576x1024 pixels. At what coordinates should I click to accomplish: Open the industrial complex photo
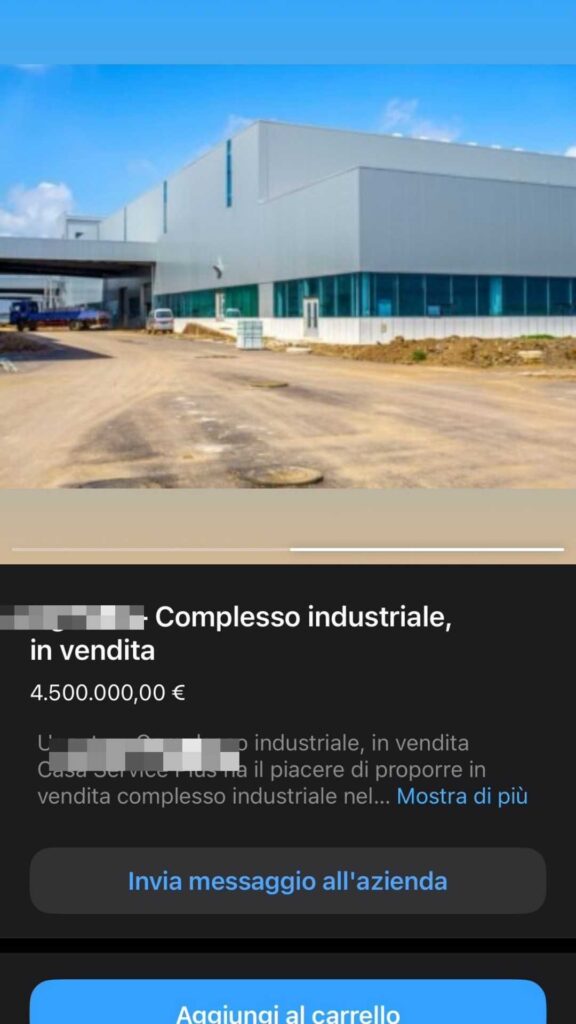coord(288,276)
